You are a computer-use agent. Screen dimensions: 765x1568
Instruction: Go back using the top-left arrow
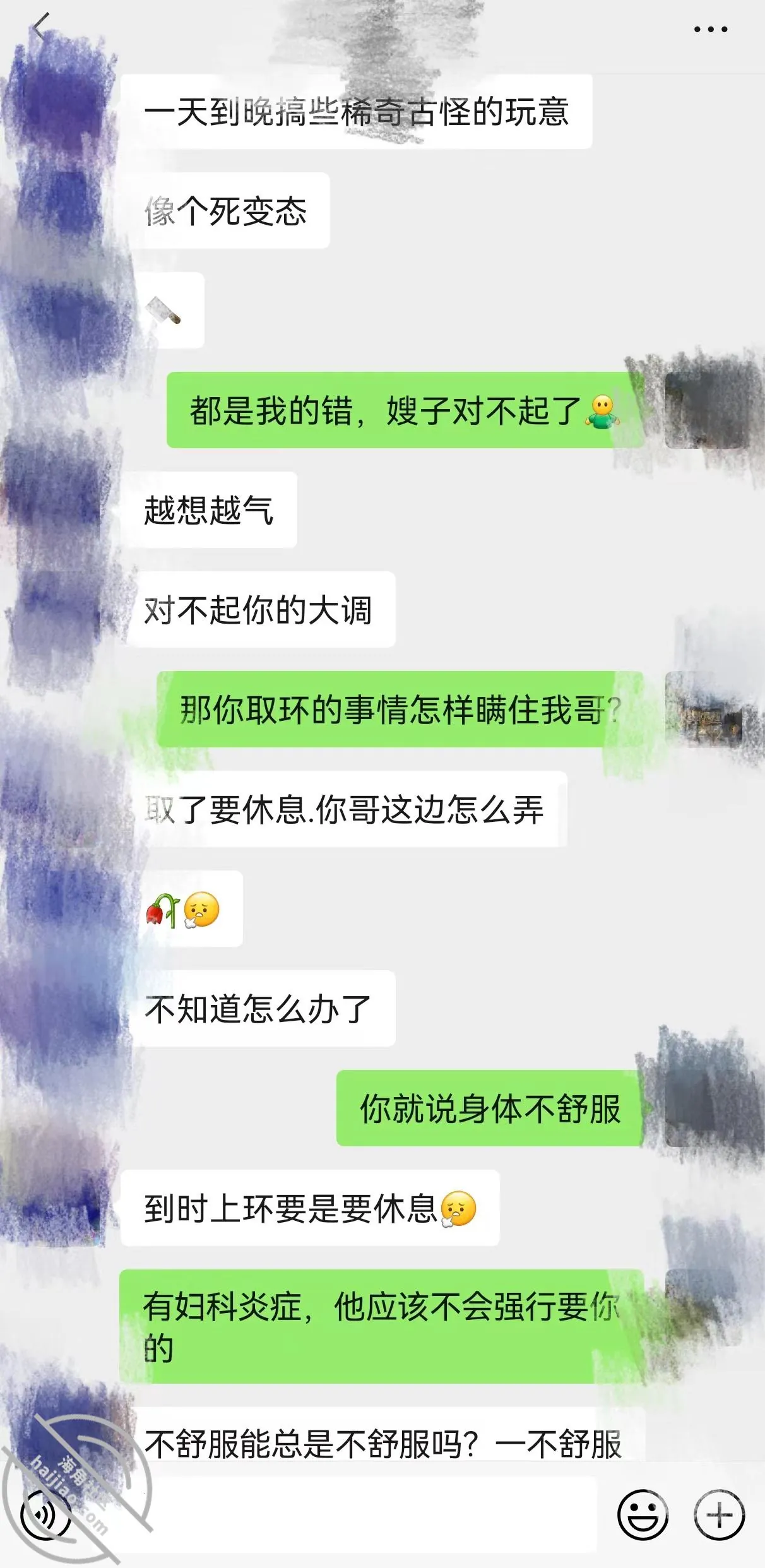42,28
